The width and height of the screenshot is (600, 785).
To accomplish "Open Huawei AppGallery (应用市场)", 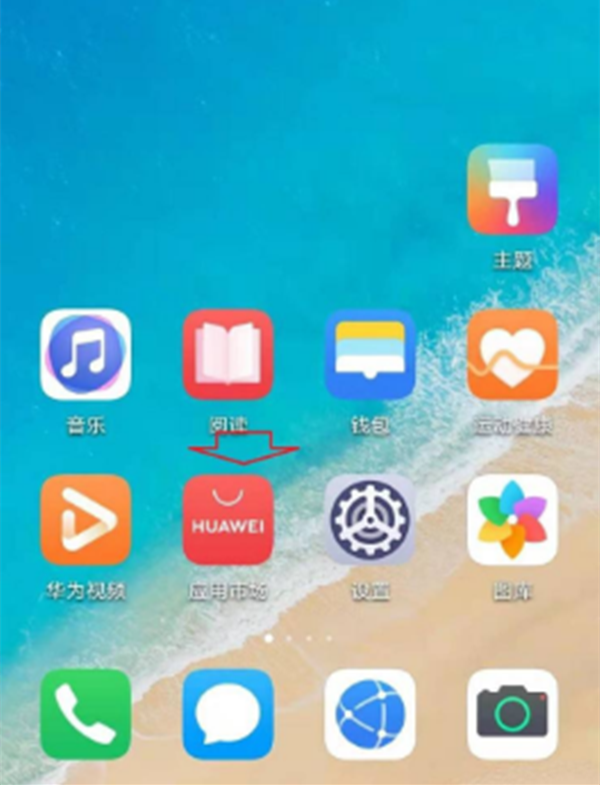I will 228,519.
